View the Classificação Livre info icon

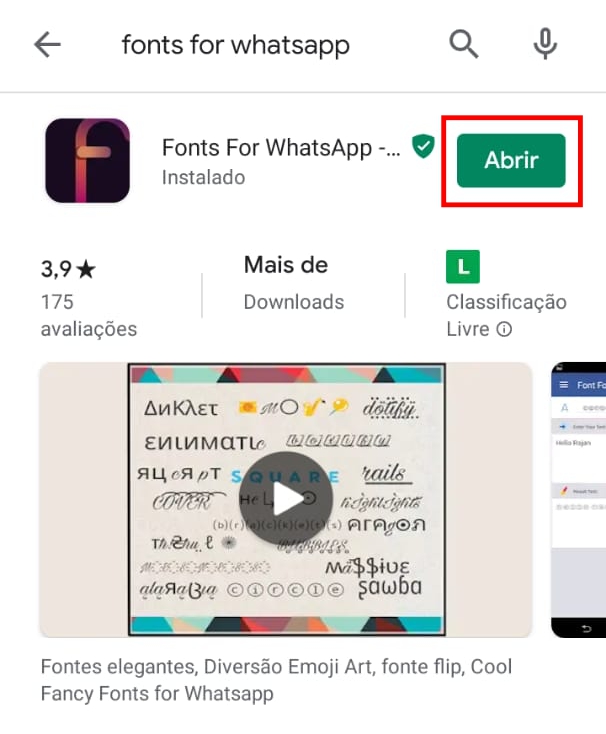point(505,329)
